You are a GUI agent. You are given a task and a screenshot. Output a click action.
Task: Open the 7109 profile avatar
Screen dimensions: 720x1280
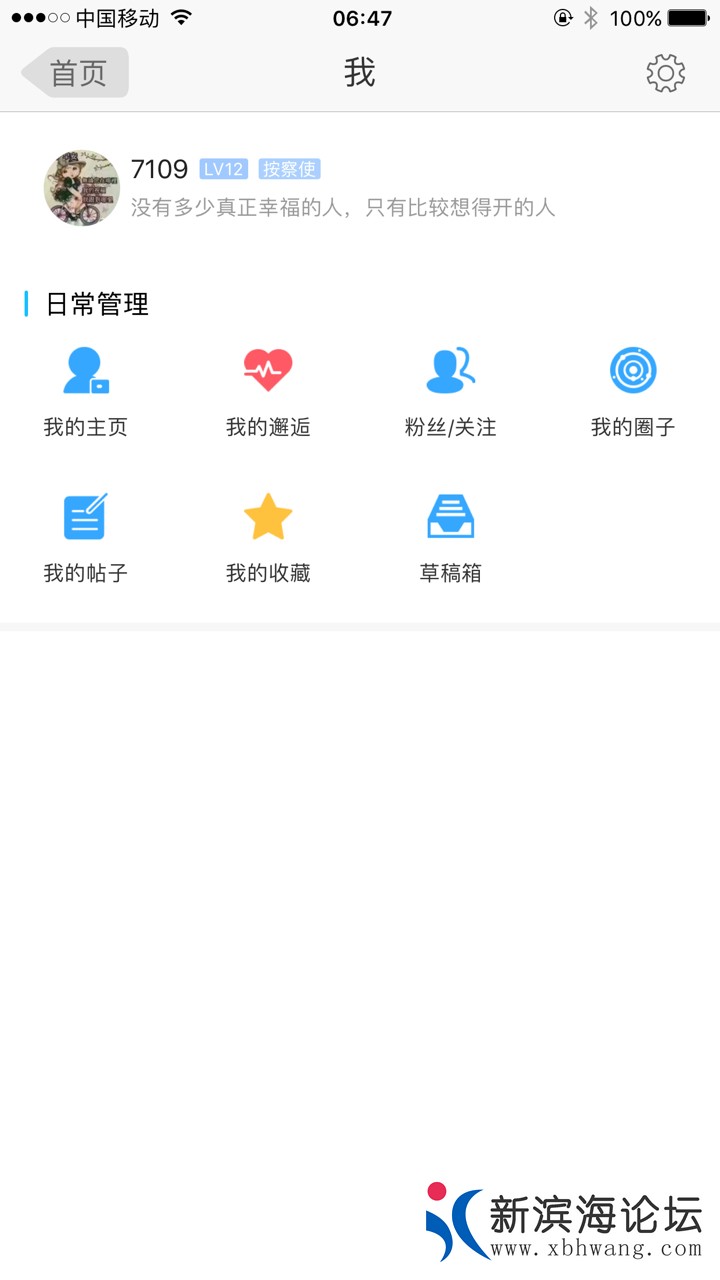tap(82, 188)
